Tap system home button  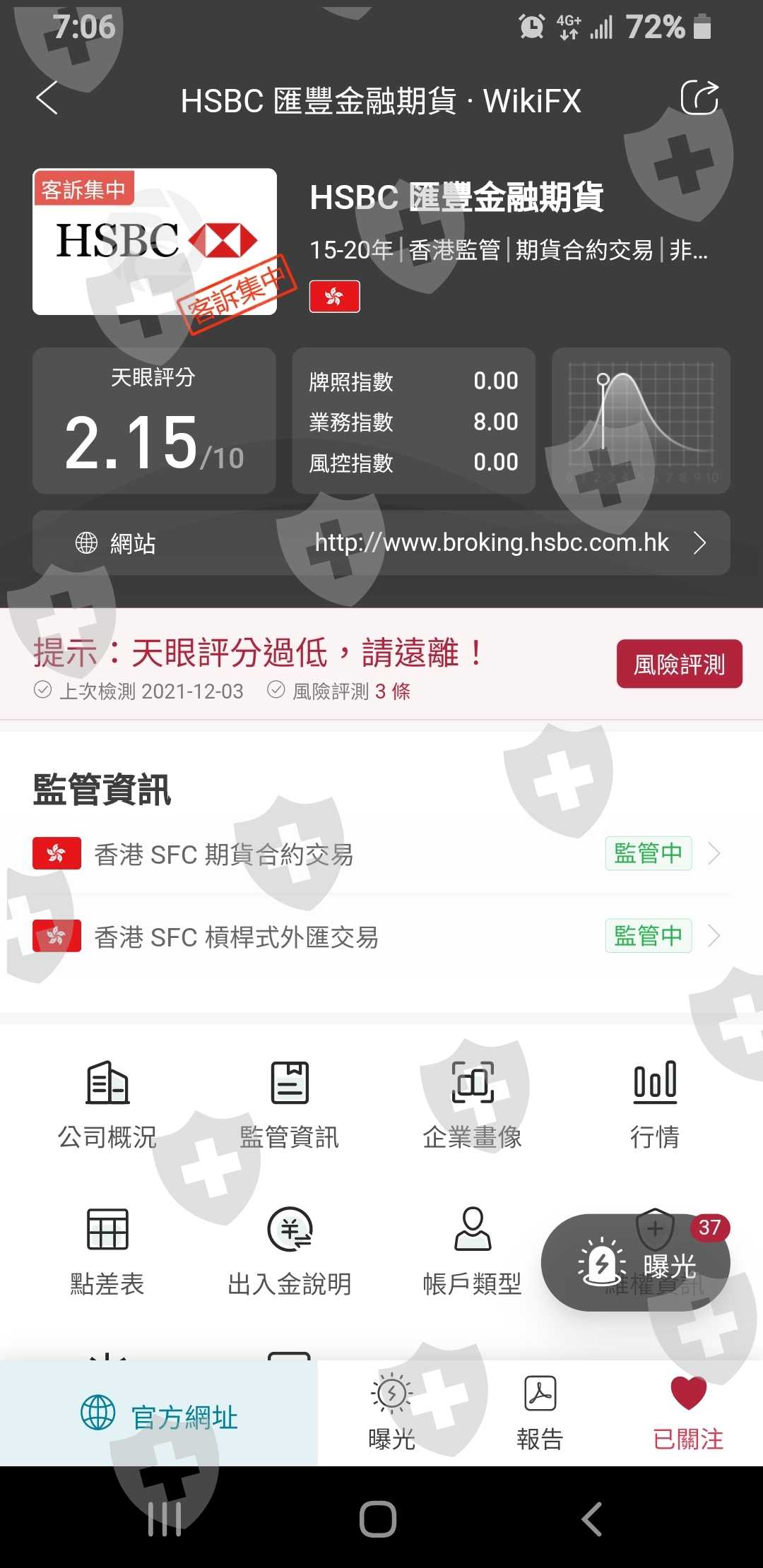click(x=378, y=1519)
